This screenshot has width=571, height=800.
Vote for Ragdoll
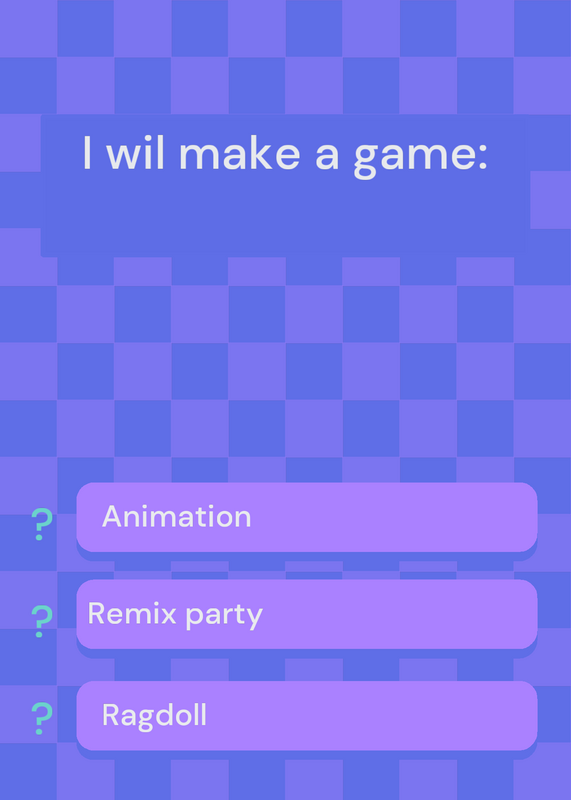click(307, 715)
